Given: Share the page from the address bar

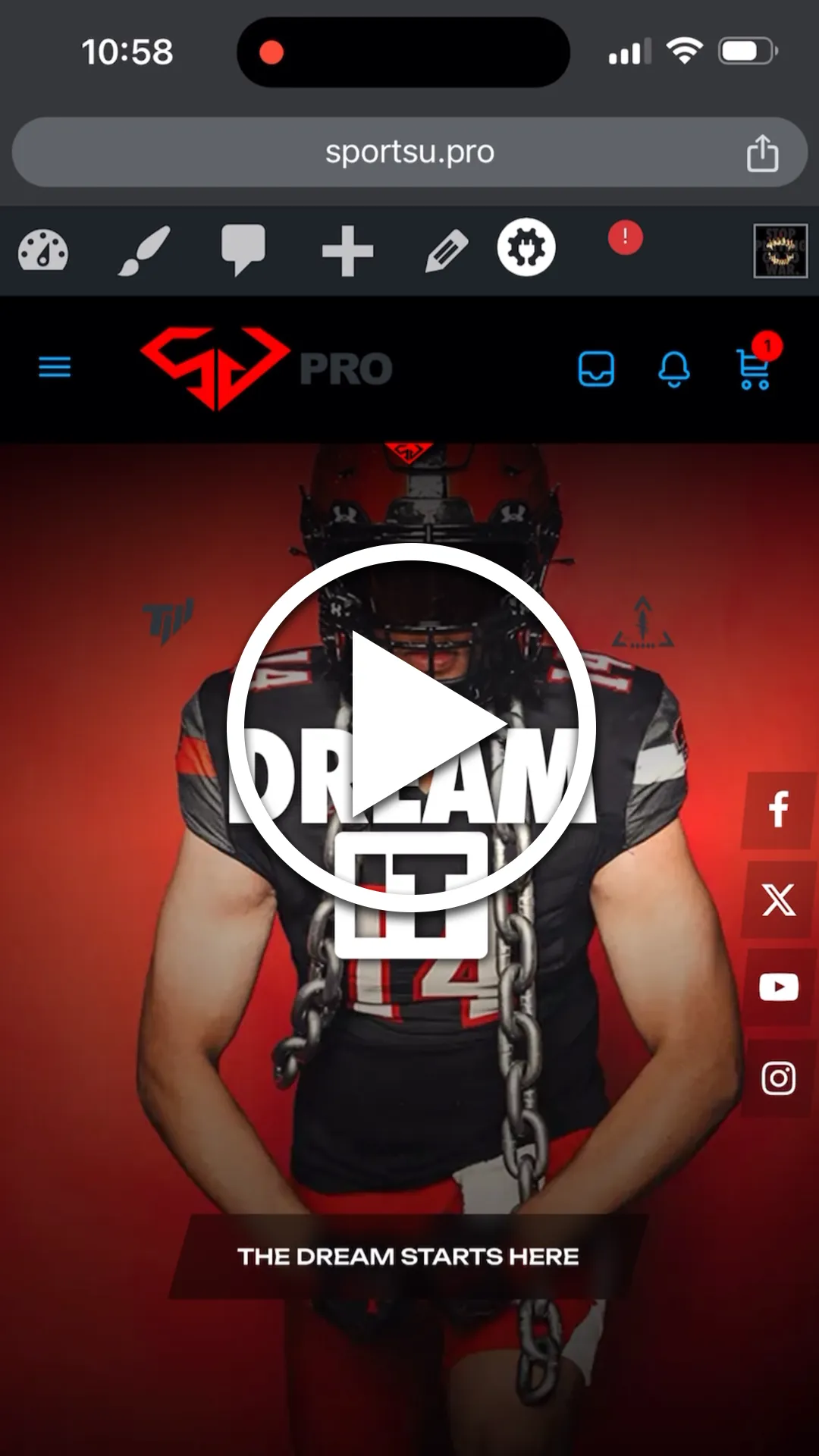Looking at the screenshot, I should pyautogui.click(x=762, y=153).
